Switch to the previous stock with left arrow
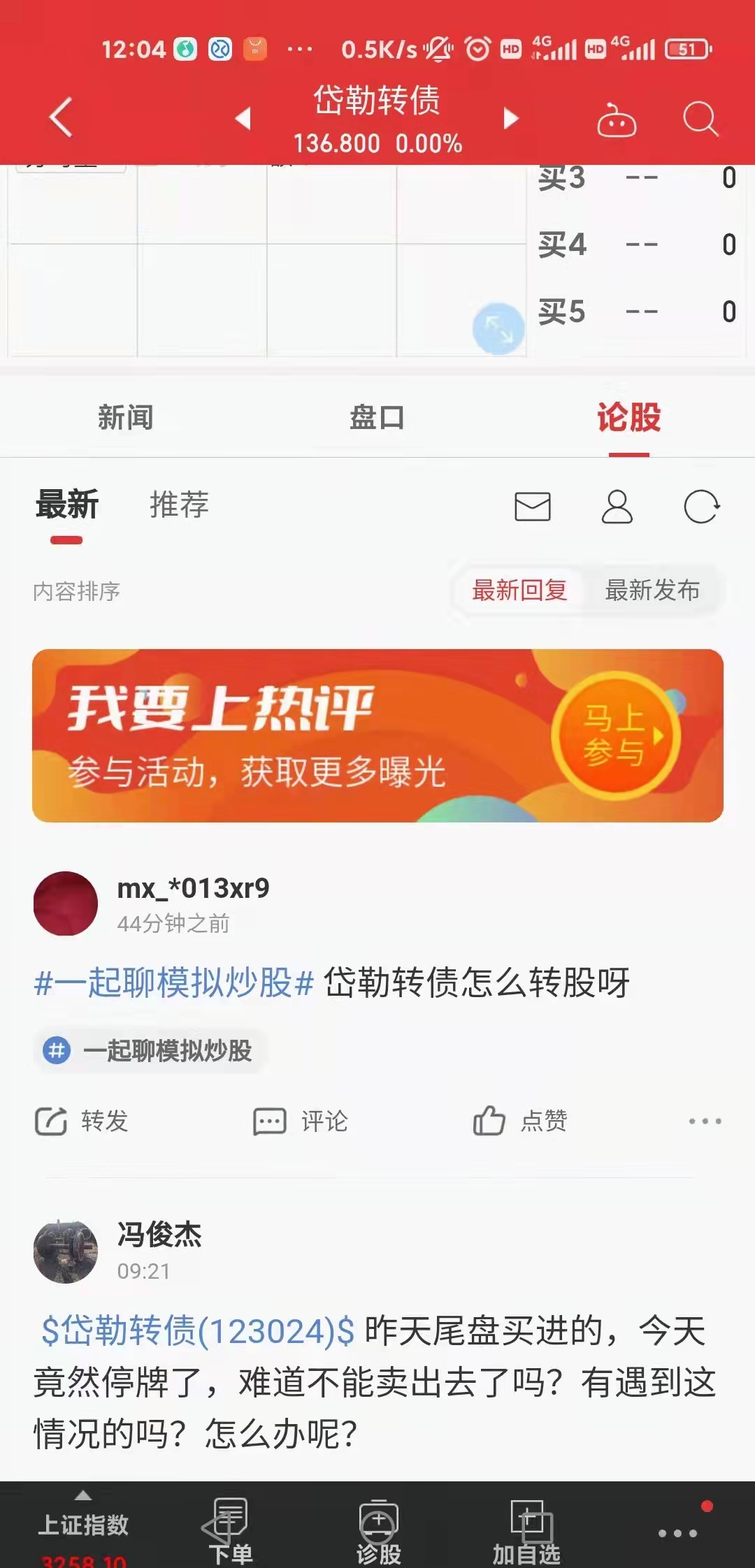Viewport: 755px width, 1568px height. [x=243, y=118]
